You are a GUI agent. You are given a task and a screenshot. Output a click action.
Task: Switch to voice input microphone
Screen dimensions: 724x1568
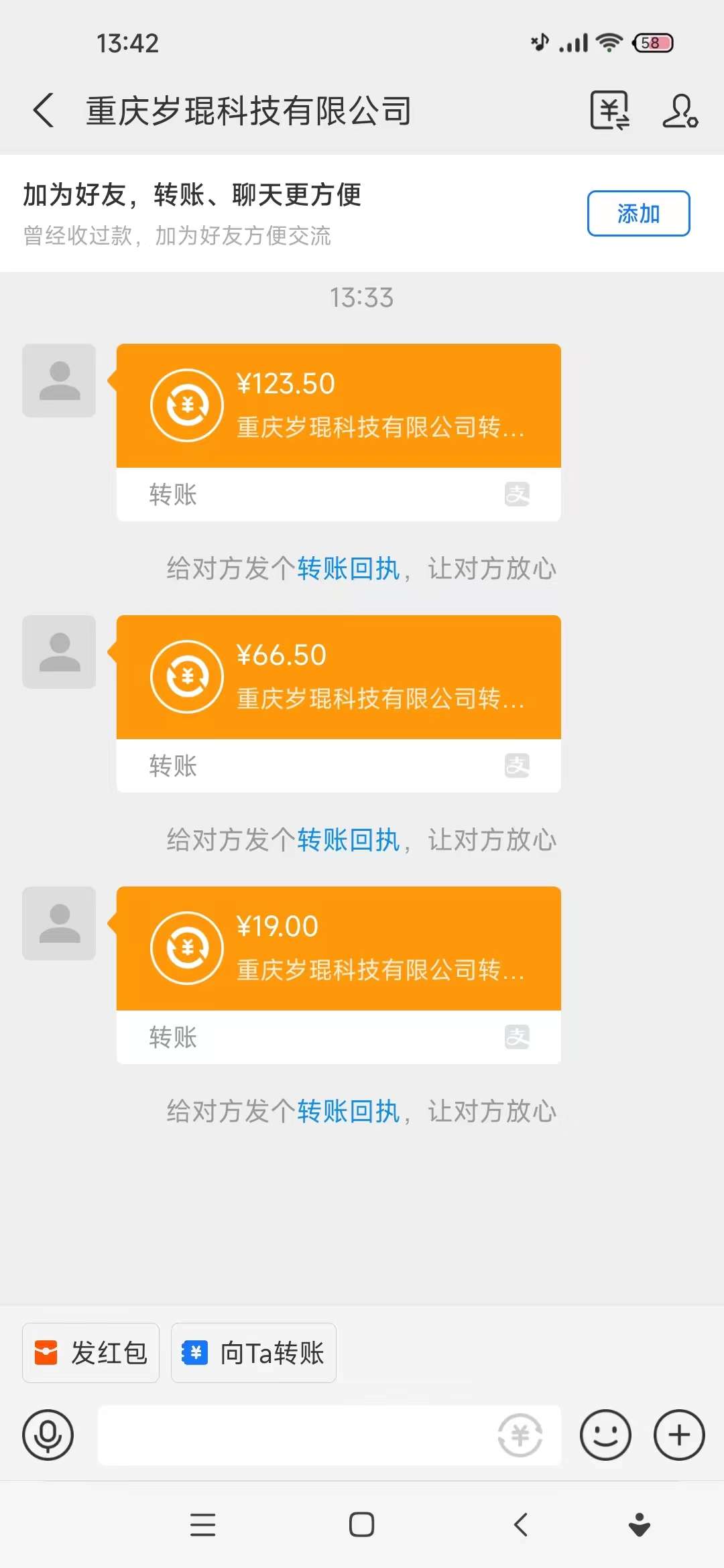pos(48,1435)
